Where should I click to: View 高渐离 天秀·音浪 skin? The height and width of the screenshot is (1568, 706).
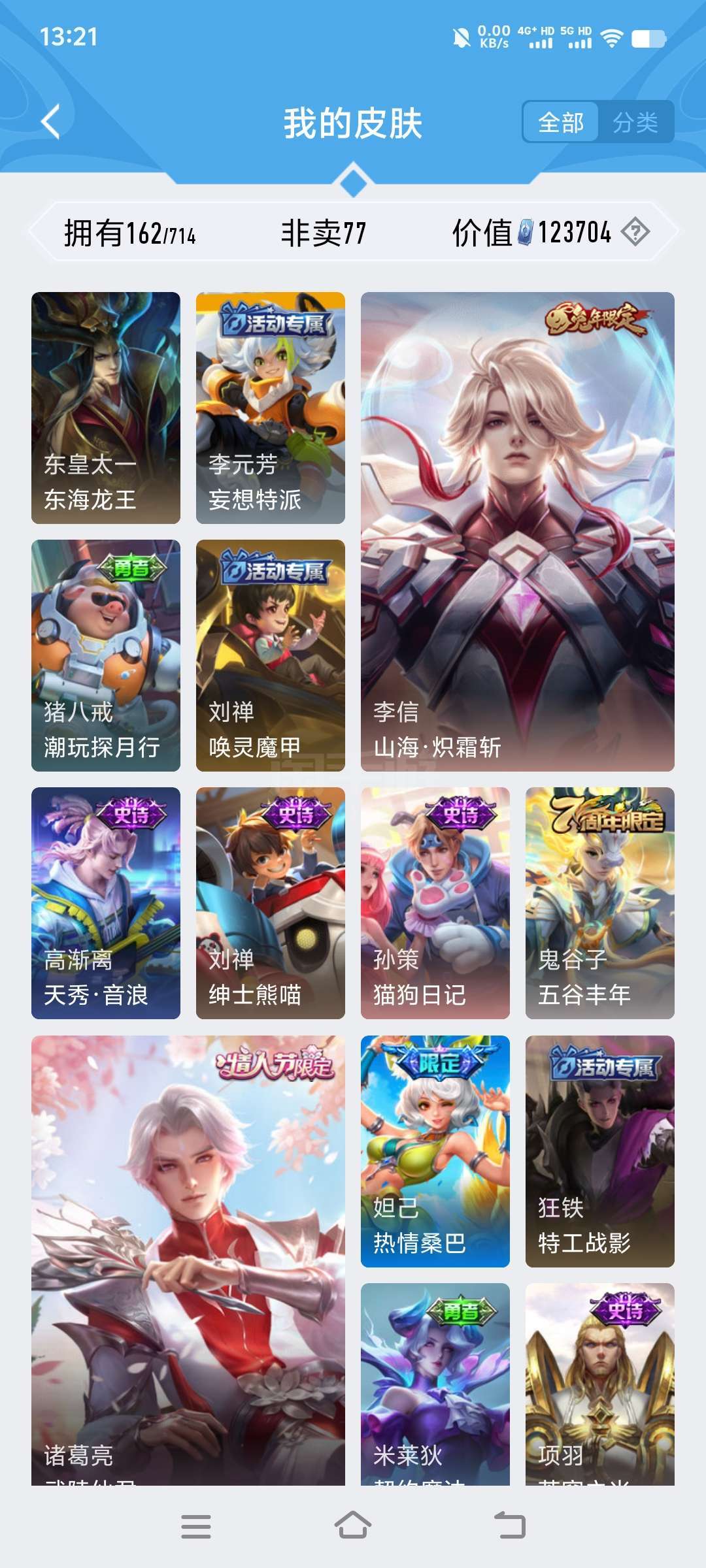106,903
